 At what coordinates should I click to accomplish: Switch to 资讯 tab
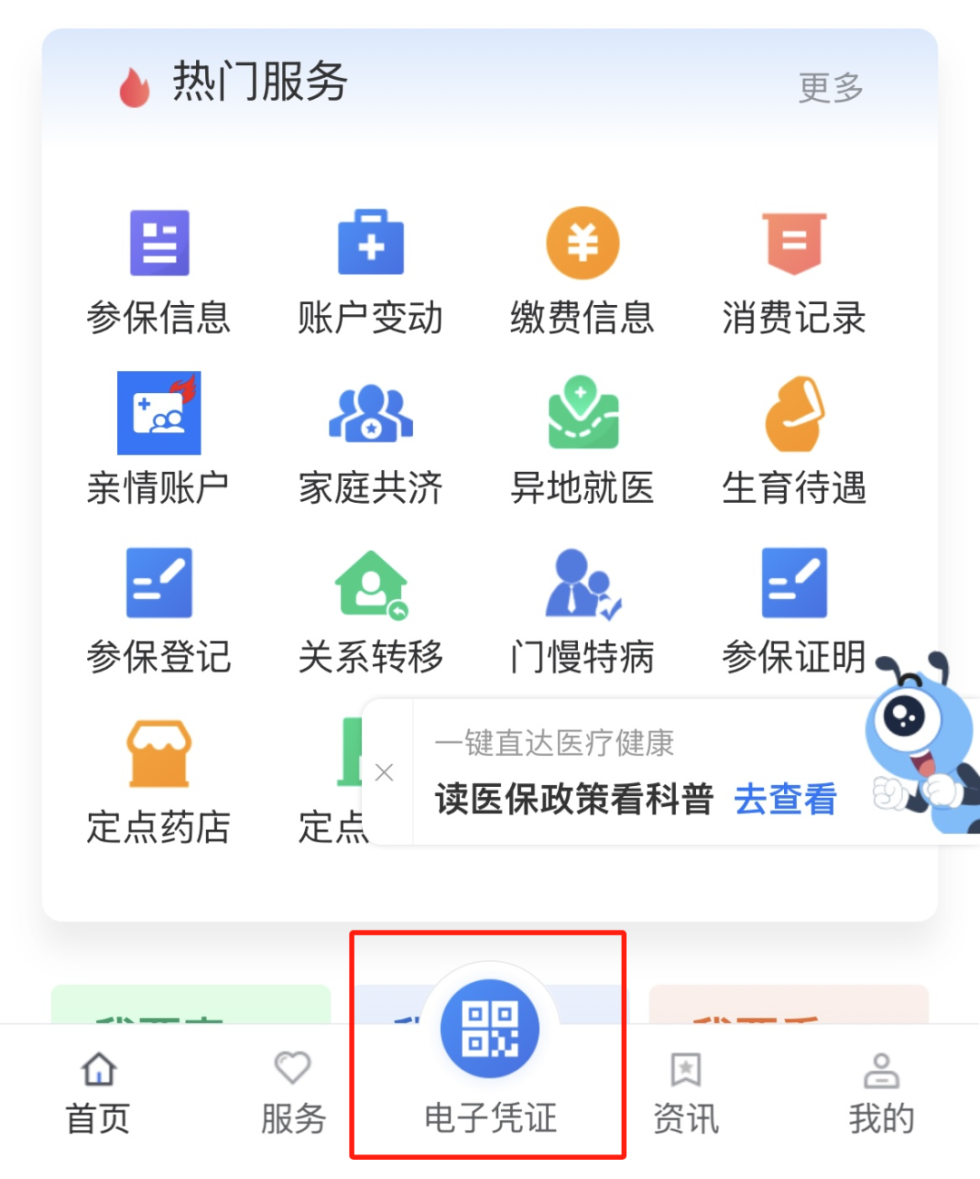685,1092
